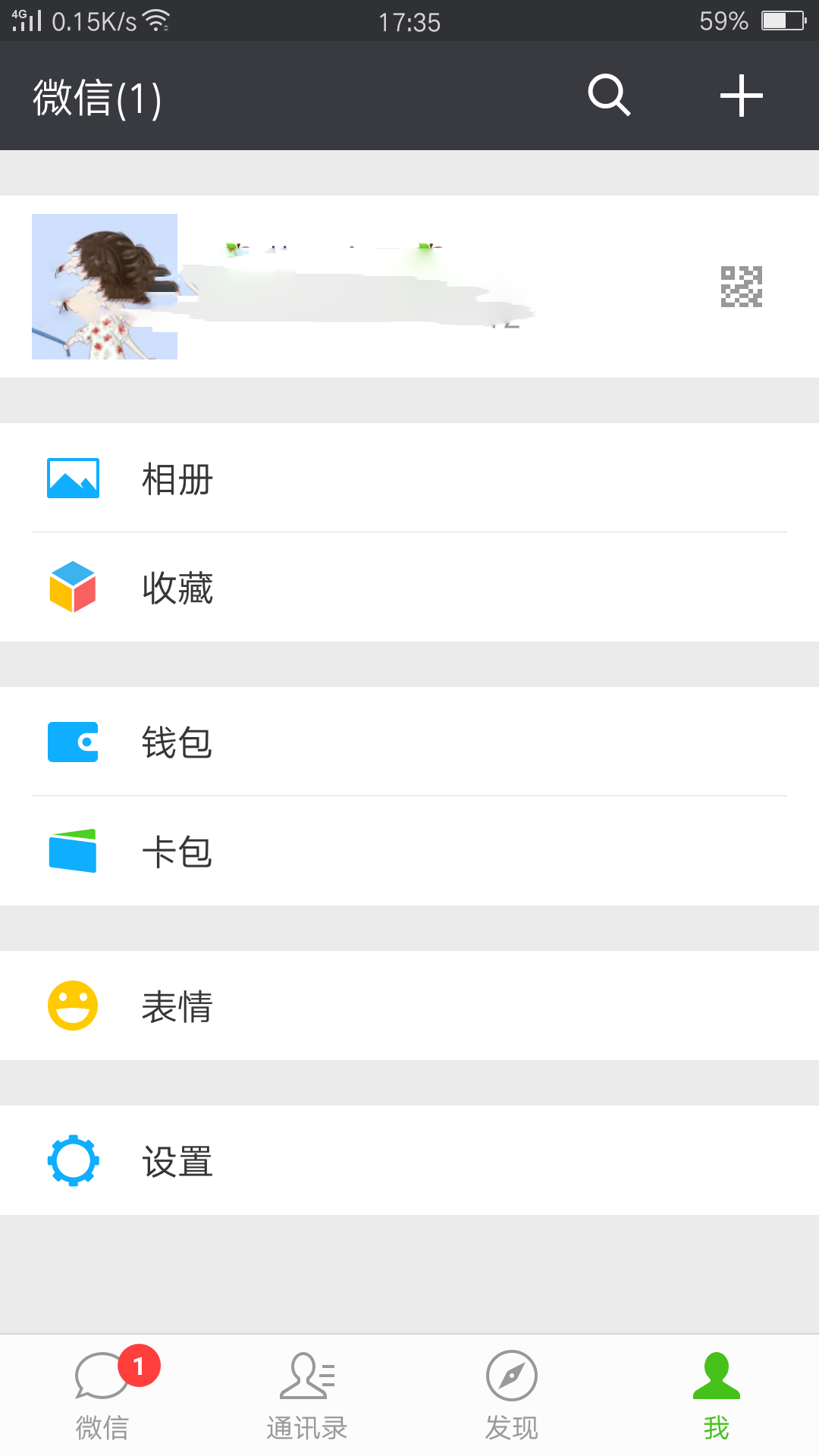The image size is (819, 1456).
Task: Open the search icon in top bar
Action: coord(607,95)
